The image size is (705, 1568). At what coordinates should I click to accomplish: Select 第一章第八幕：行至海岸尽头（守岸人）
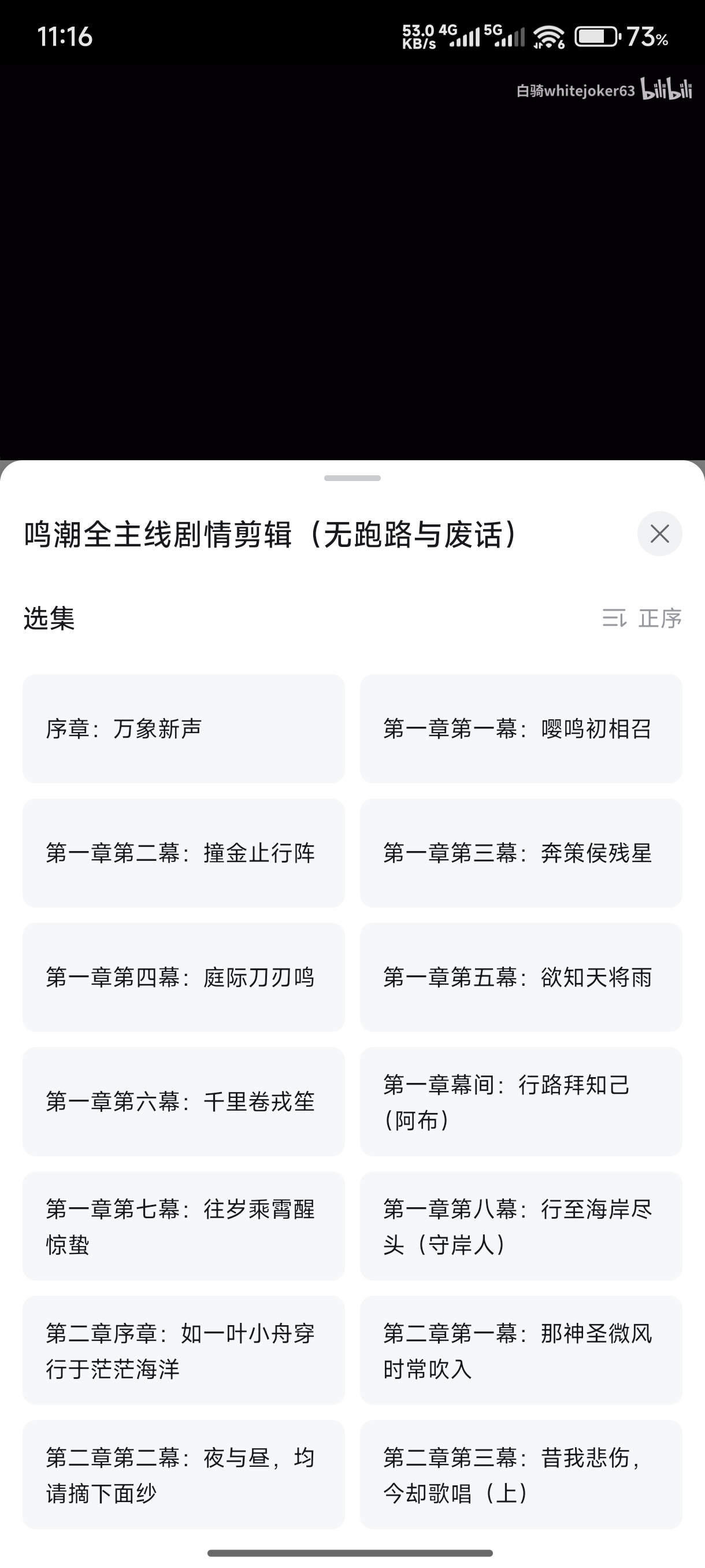point(521,1225)
